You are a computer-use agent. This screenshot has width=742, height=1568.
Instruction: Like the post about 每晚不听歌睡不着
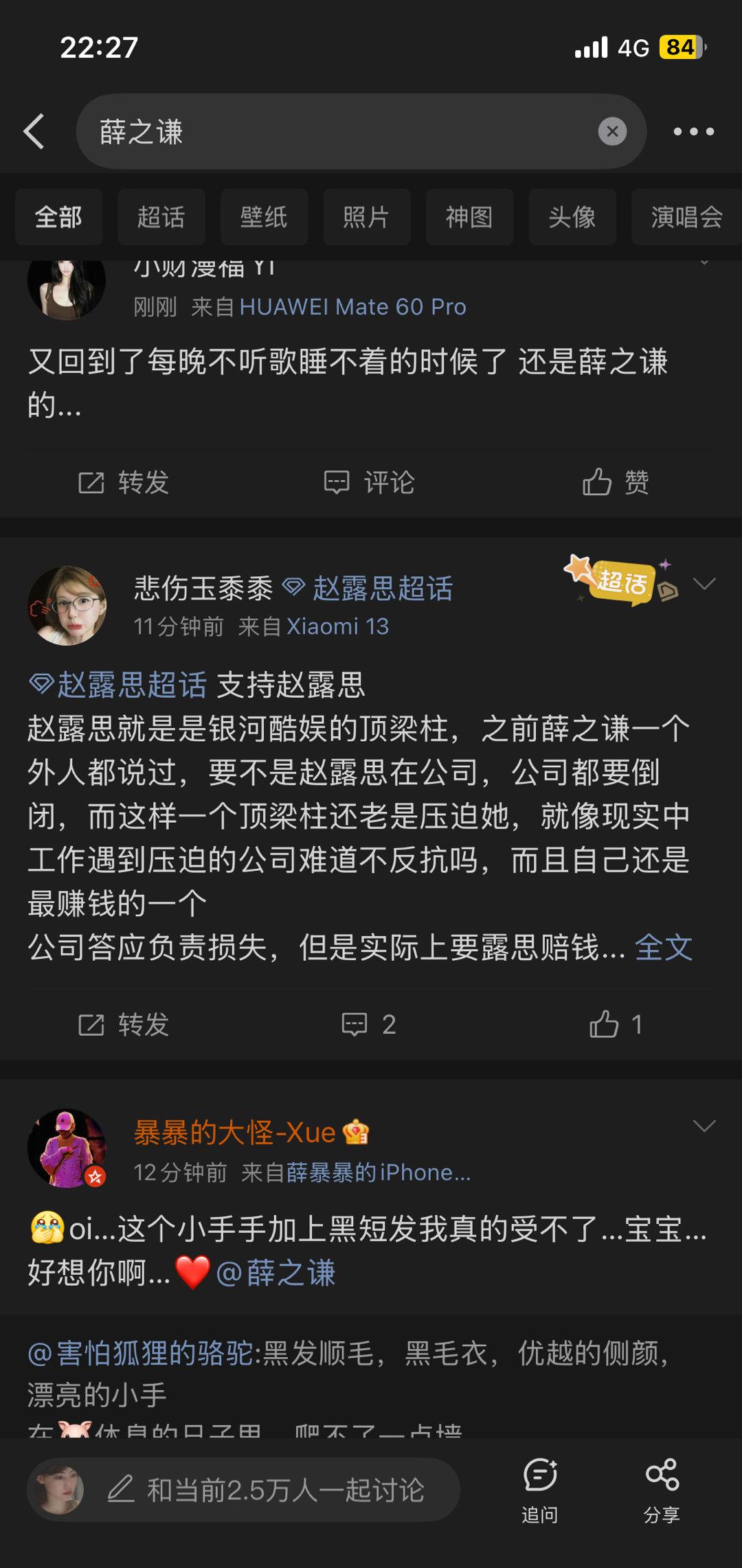[616, 482]
